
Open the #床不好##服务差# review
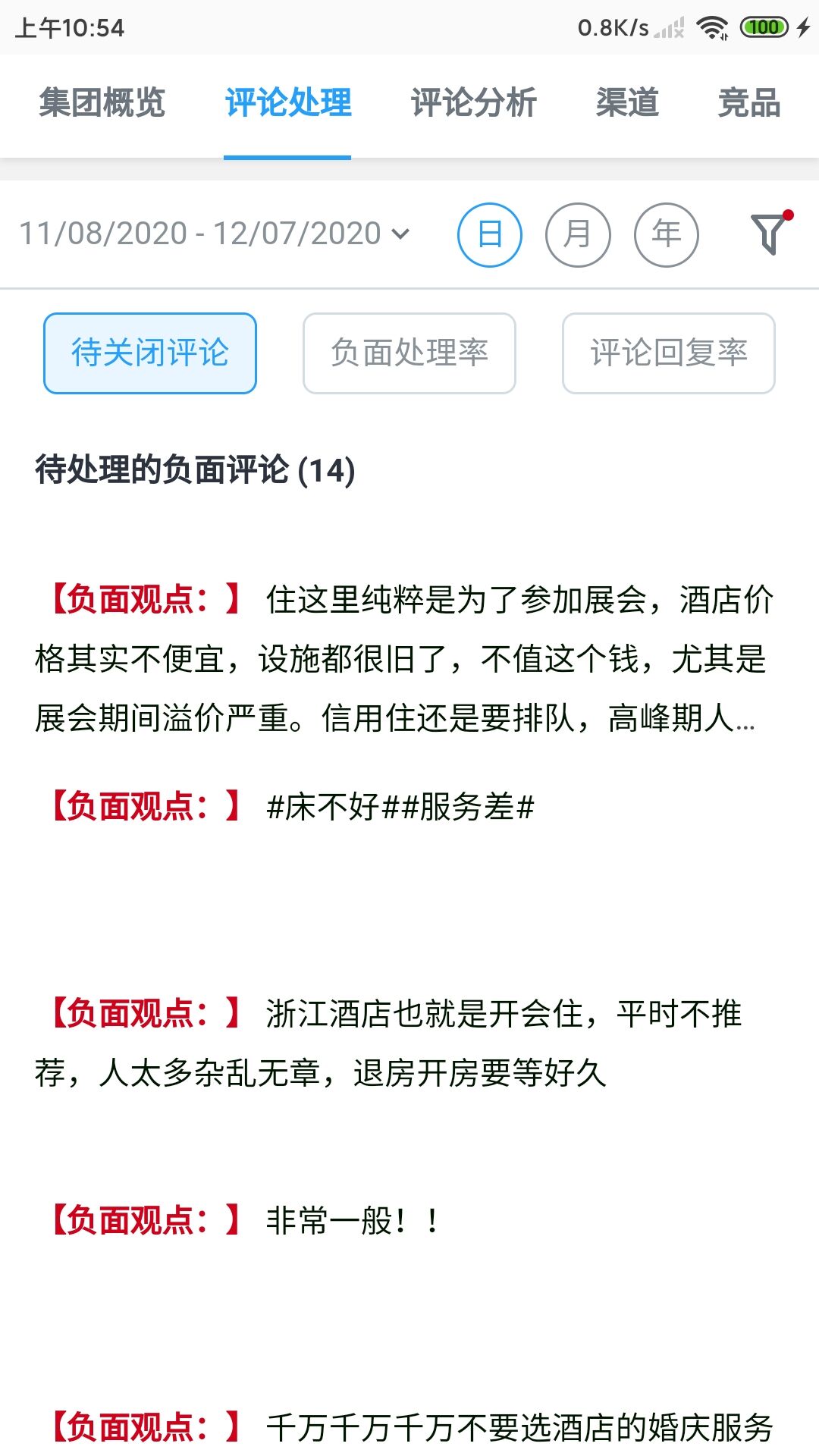click(x=400, y=807)
